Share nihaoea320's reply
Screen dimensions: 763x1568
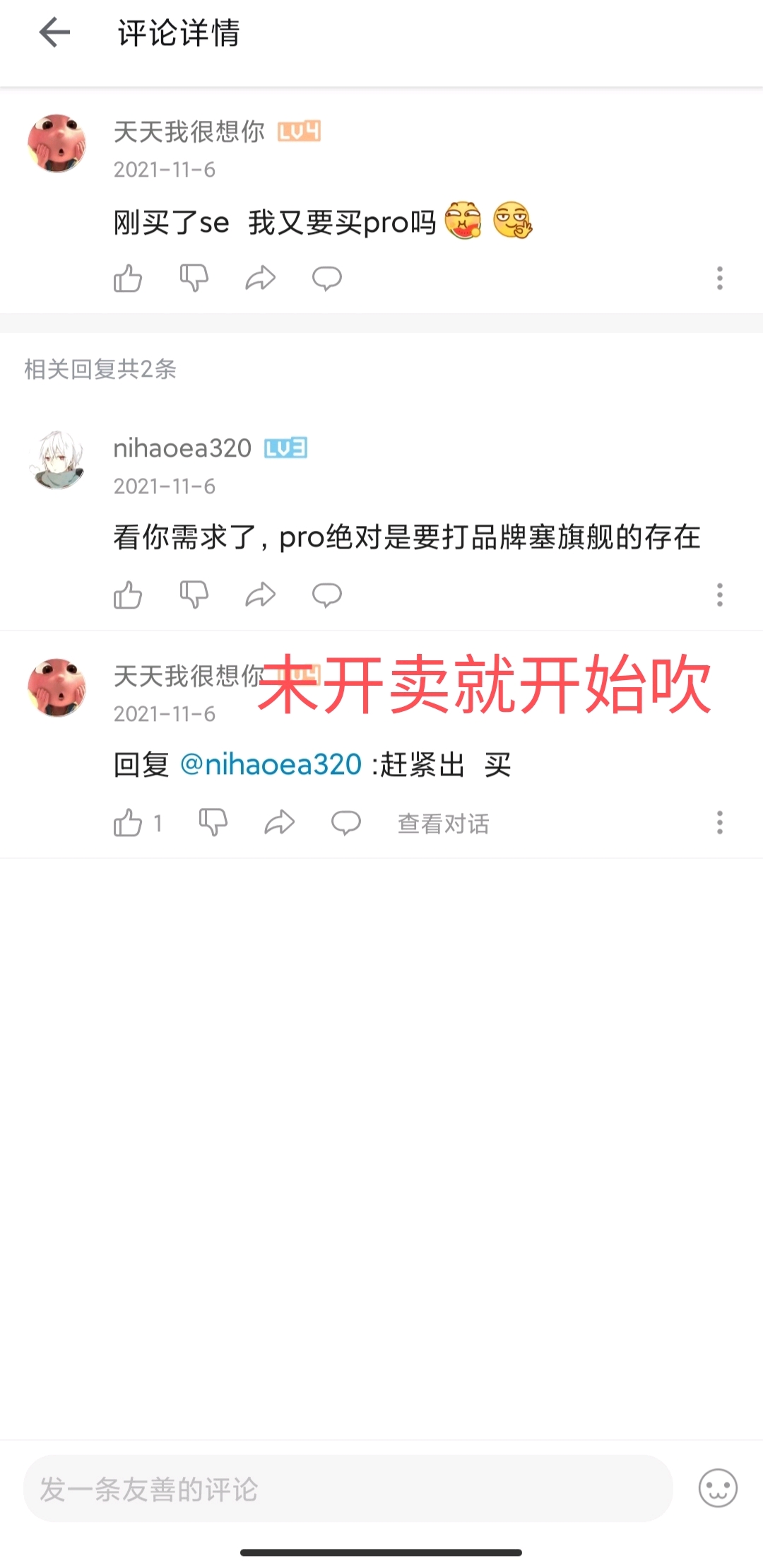260,595
